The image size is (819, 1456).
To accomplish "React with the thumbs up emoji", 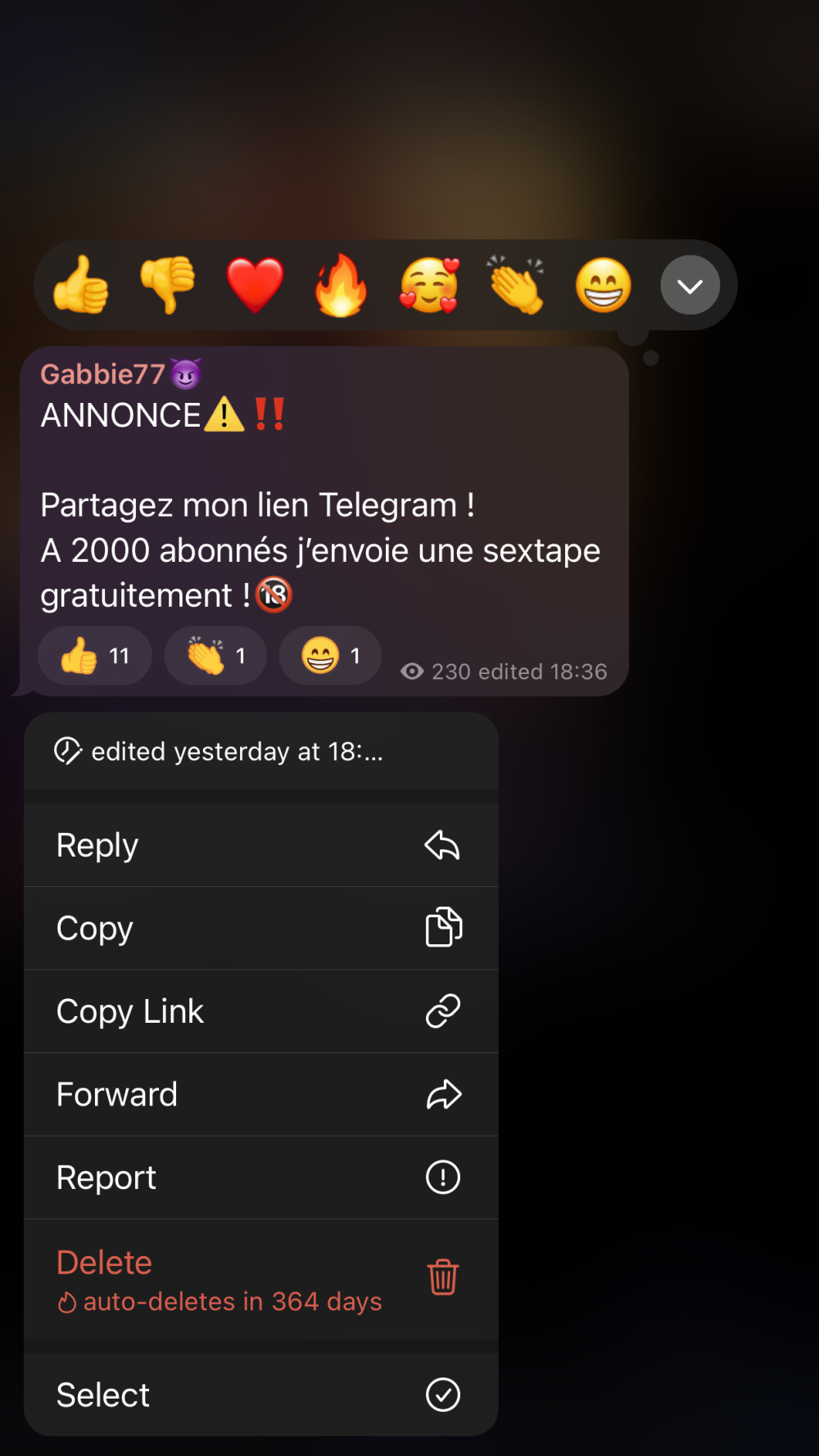I will [81, 285].
